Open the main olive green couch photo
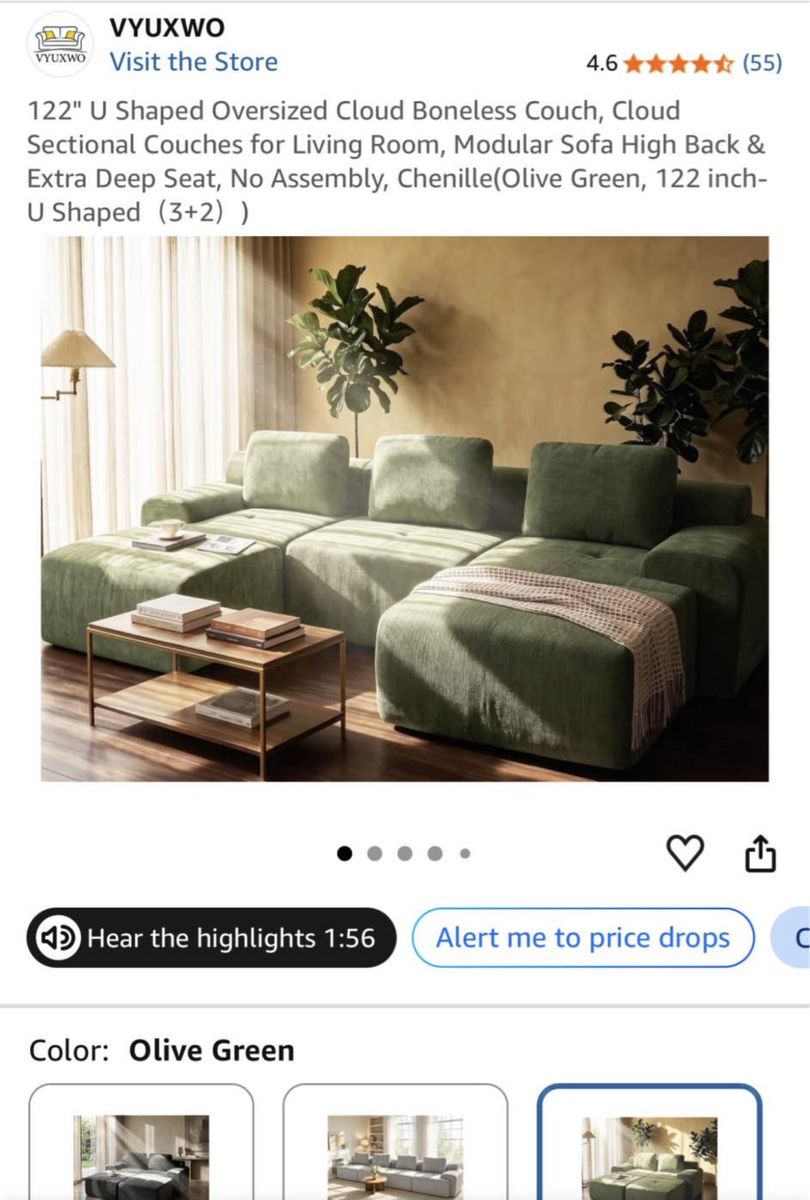This screenshot has width=810, height=1200. [x=405, y=508]
